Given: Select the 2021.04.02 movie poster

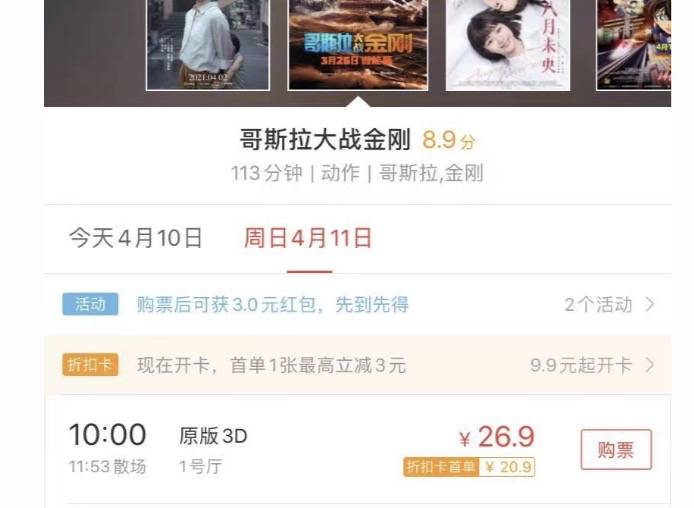Looking at the screenshot, I should click(x=207, y=45).
